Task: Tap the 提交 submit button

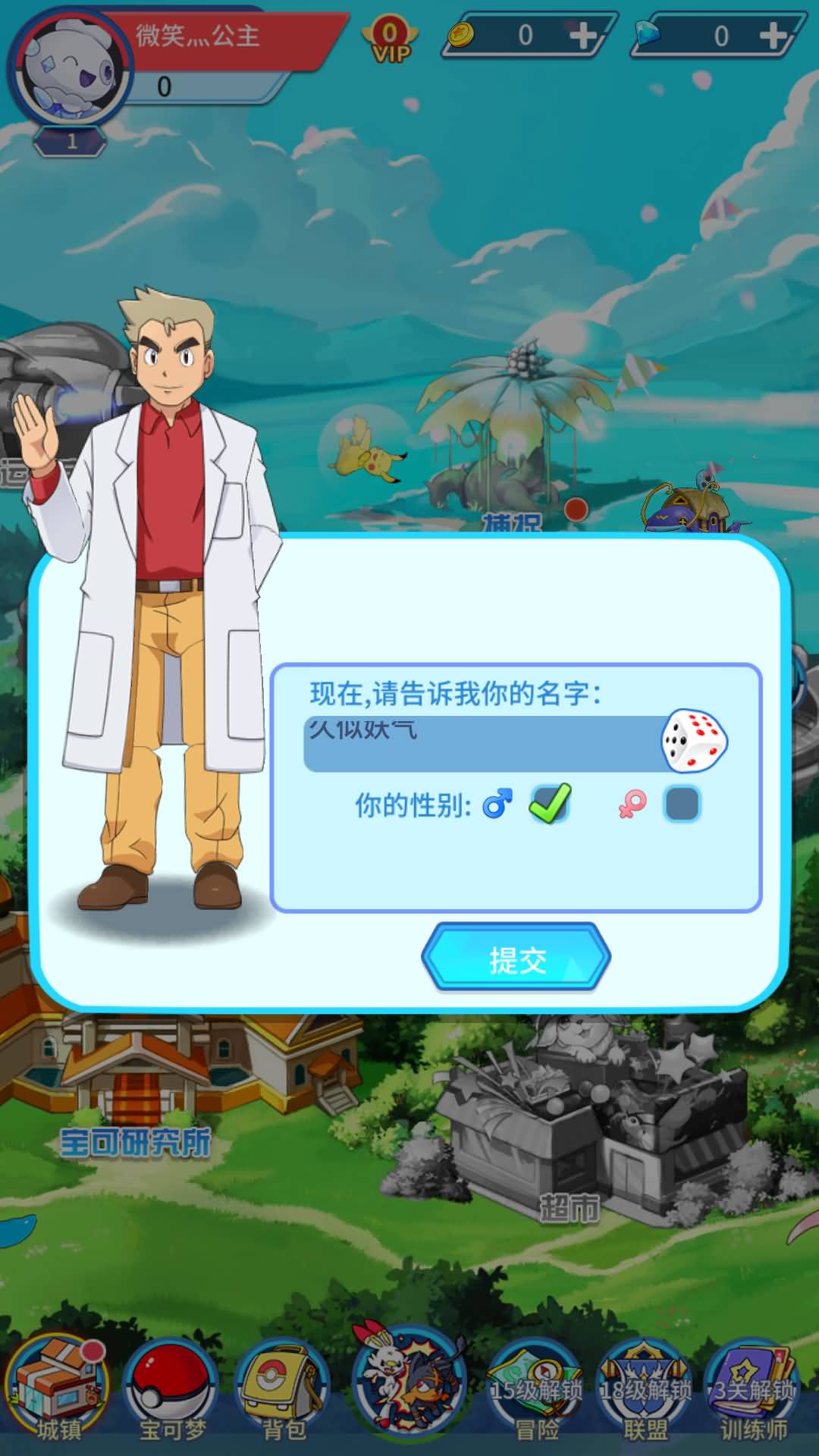Action: 516,959
